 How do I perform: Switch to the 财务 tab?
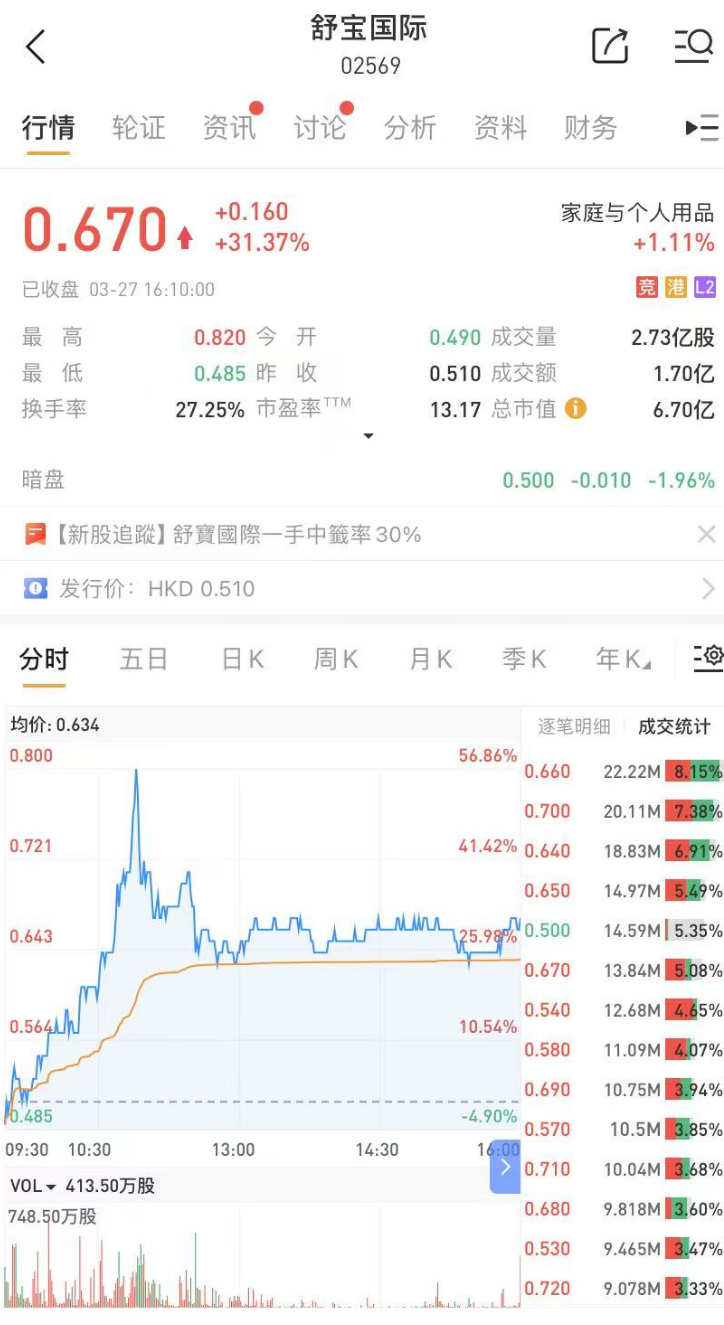tap(590, 128)
